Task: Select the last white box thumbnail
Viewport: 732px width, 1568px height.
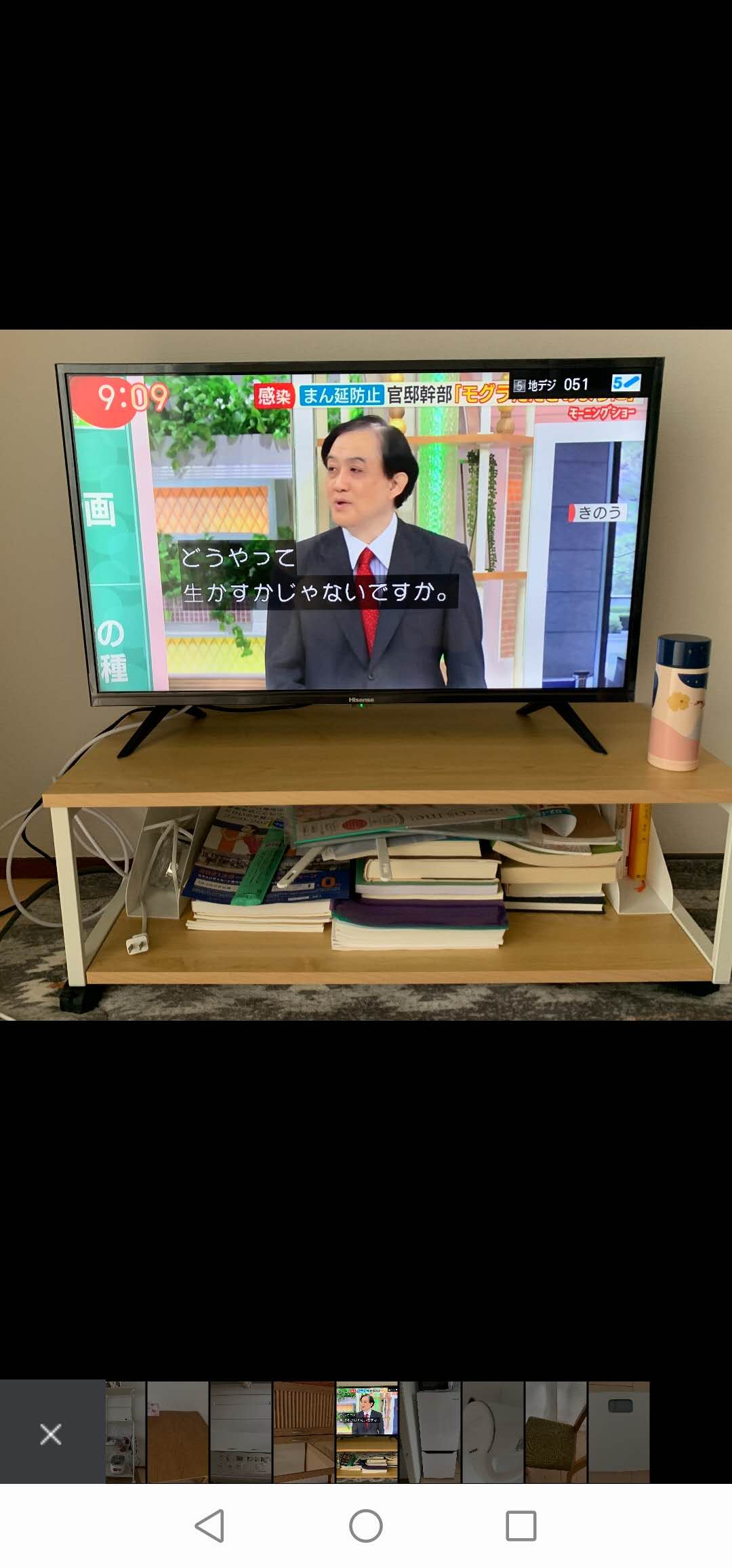Action: click(619, 1432)
